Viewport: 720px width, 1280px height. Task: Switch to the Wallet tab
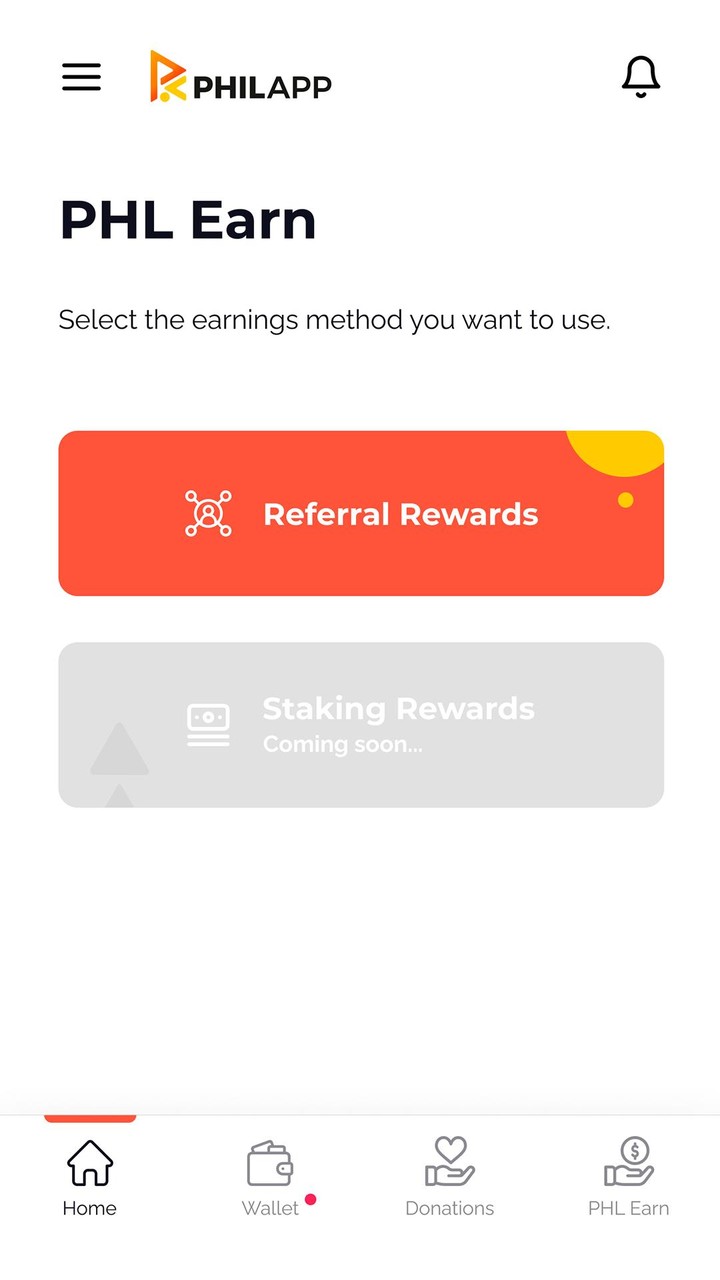coord(270,1178)
